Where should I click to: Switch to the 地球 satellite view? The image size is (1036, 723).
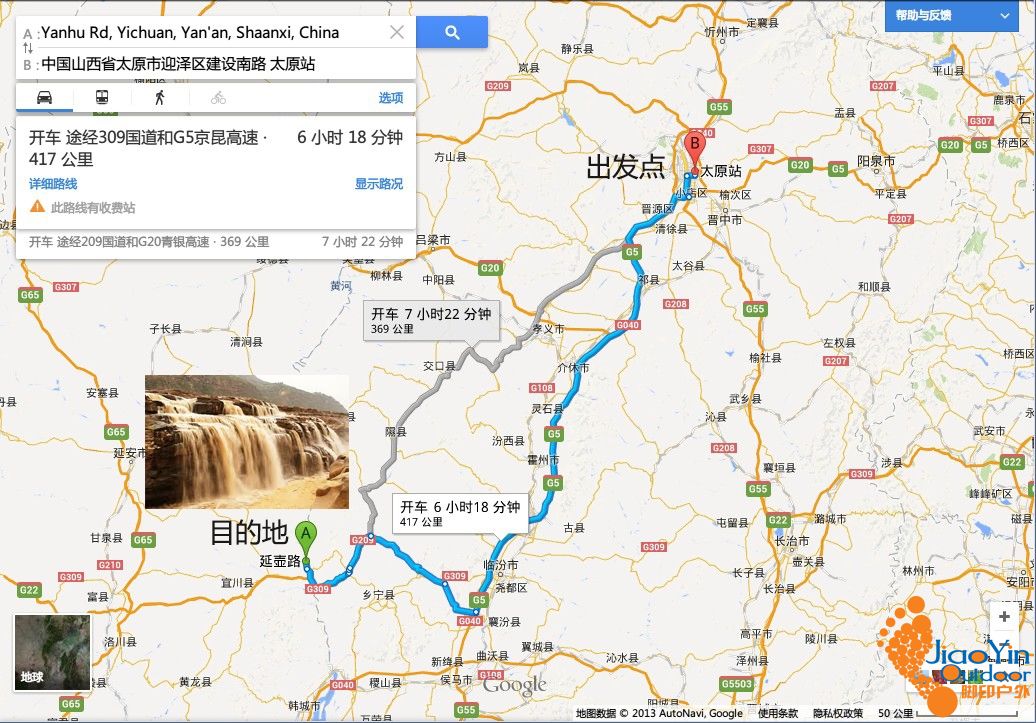point(52,652)
